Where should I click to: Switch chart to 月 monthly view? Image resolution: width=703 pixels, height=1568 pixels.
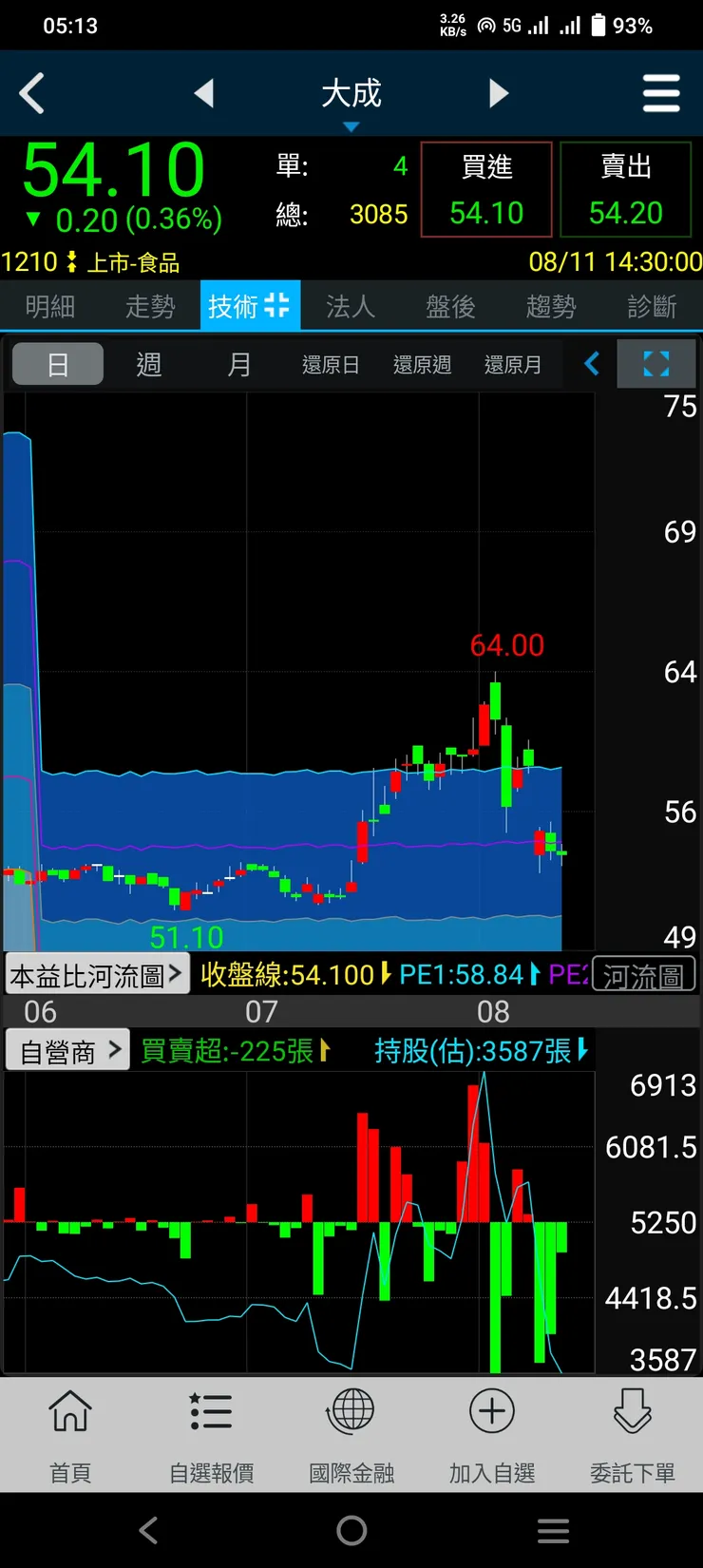point(239,364)
